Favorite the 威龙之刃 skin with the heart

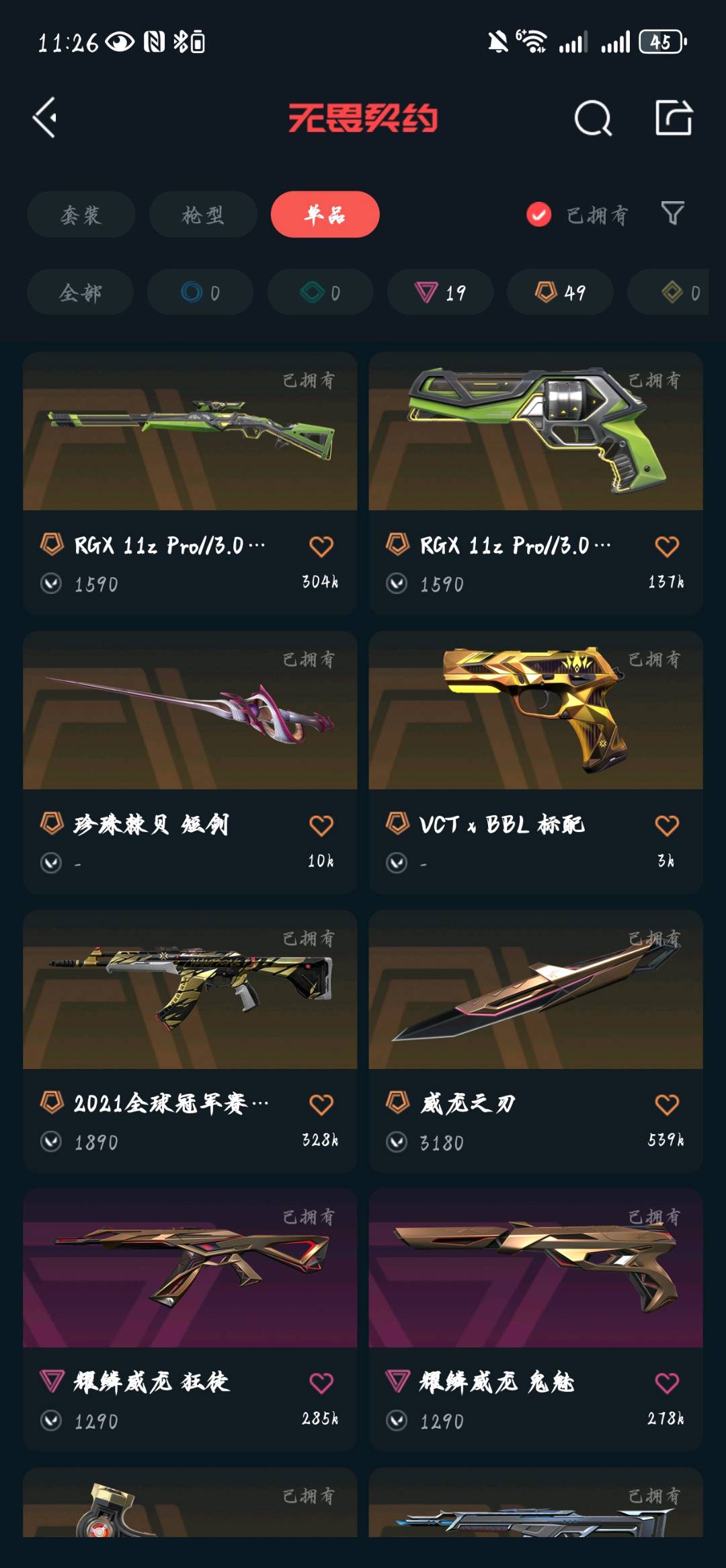pos(666,1105)
